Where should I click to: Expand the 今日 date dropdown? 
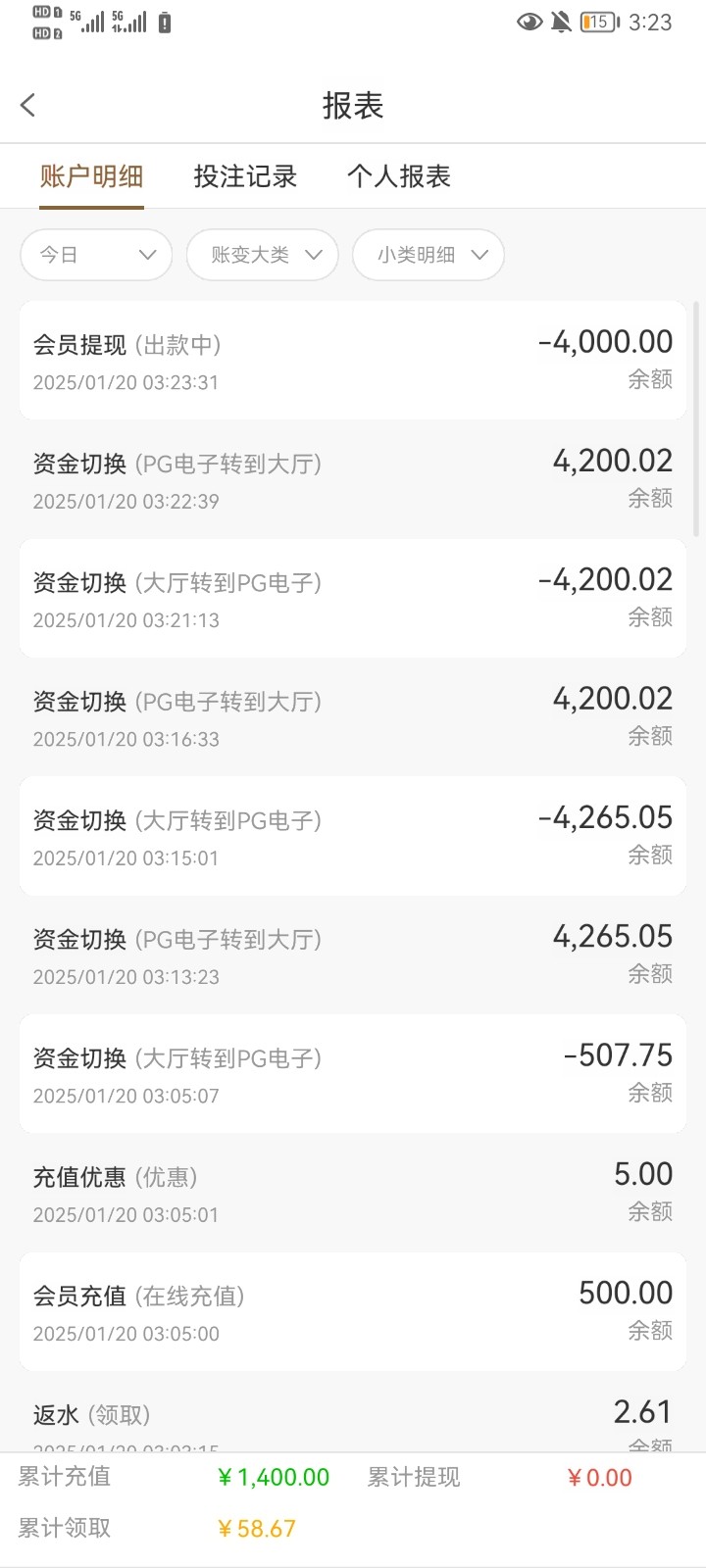tap(96, 255)
